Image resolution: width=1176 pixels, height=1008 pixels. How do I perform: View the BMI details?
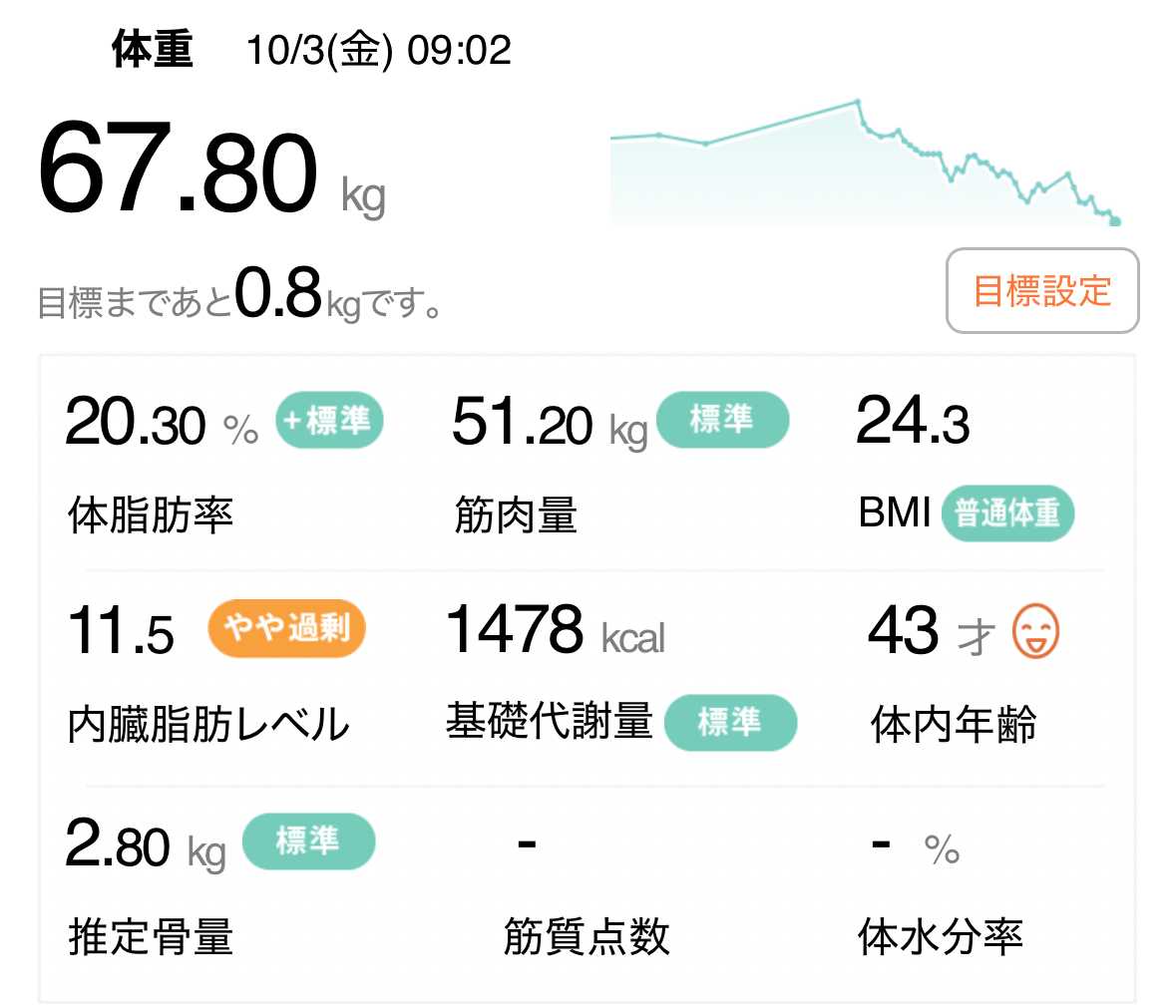tap(964, 463)
